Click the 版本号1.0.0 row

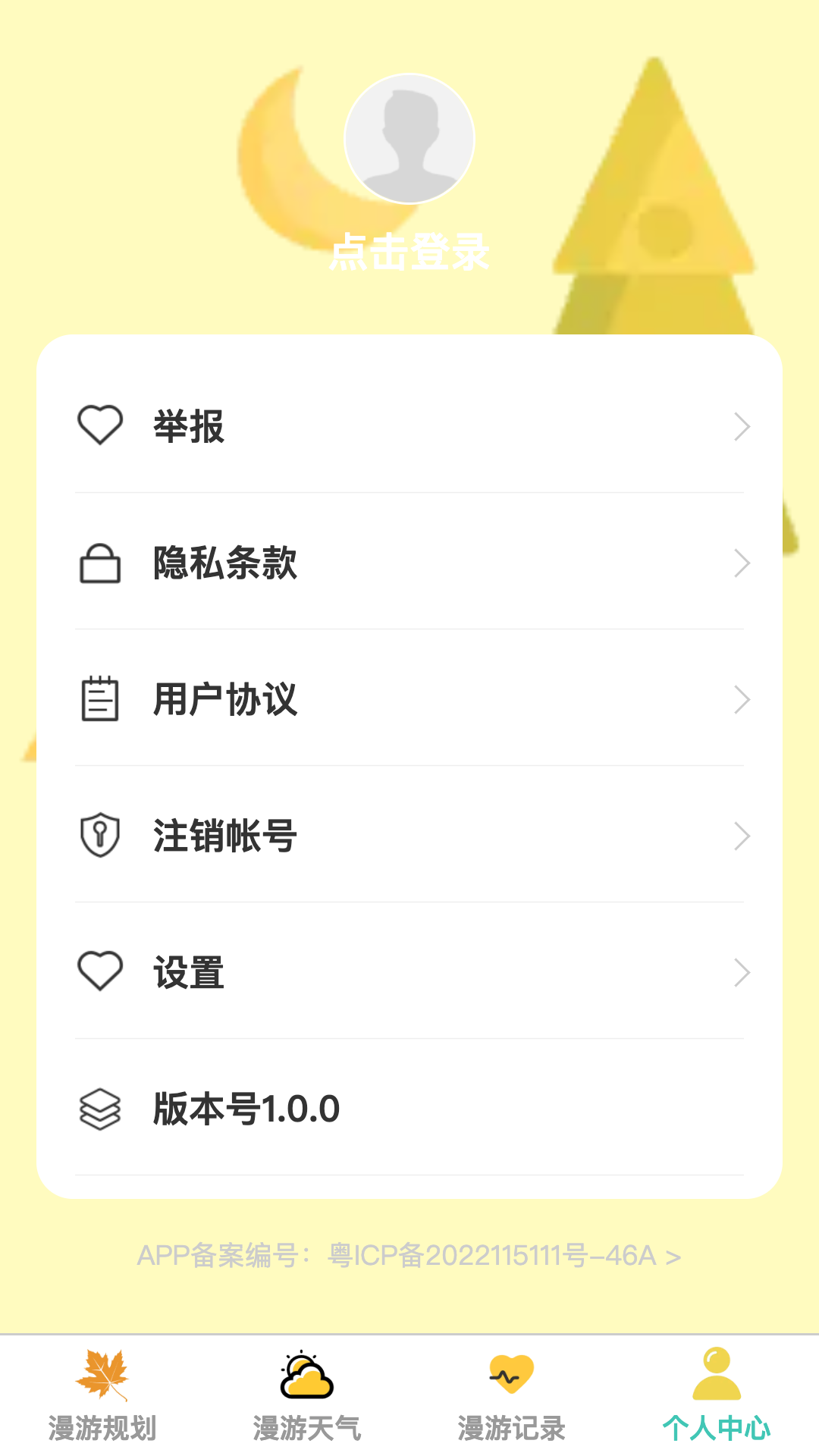(x=409, y=1108)
